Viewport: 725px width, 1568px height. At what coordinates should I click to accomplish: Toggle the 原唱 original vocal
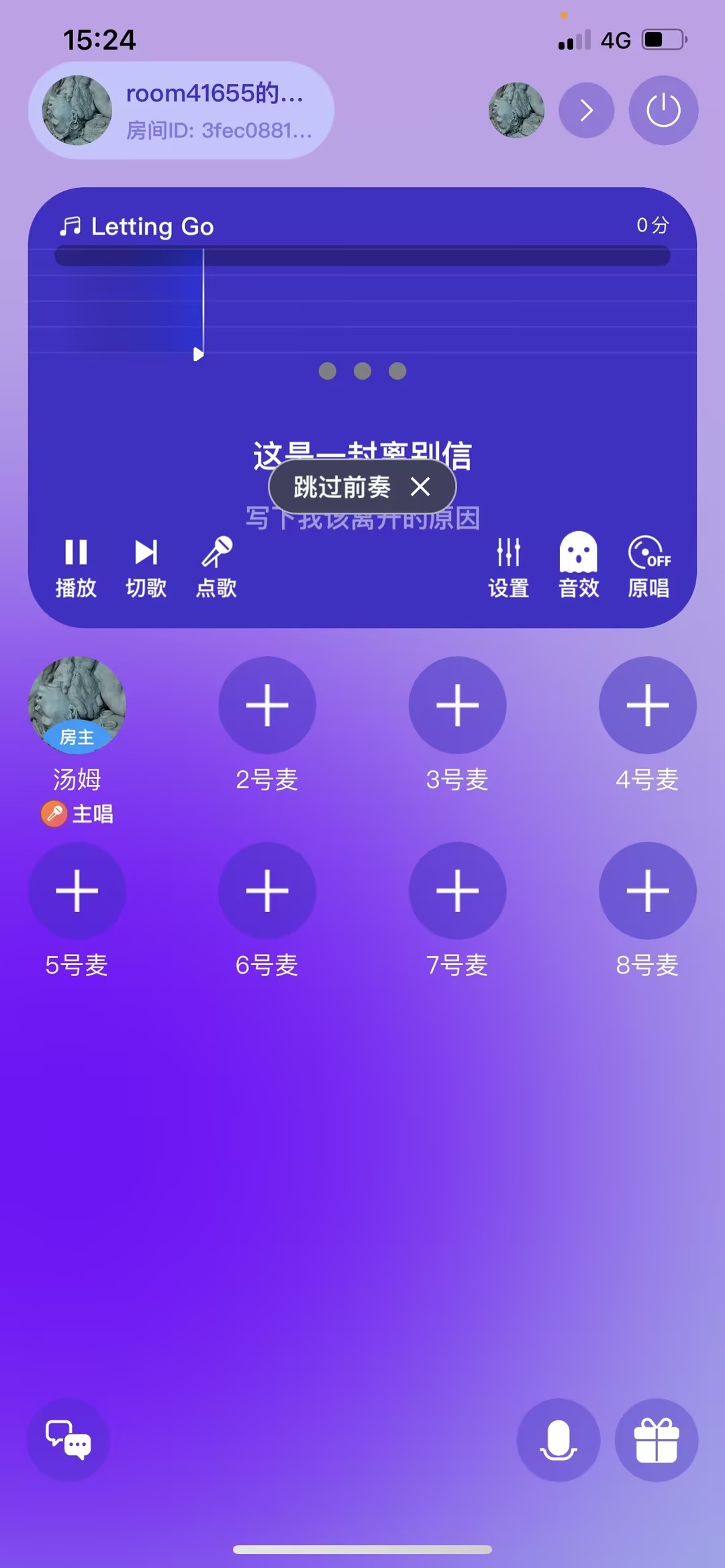648,567
